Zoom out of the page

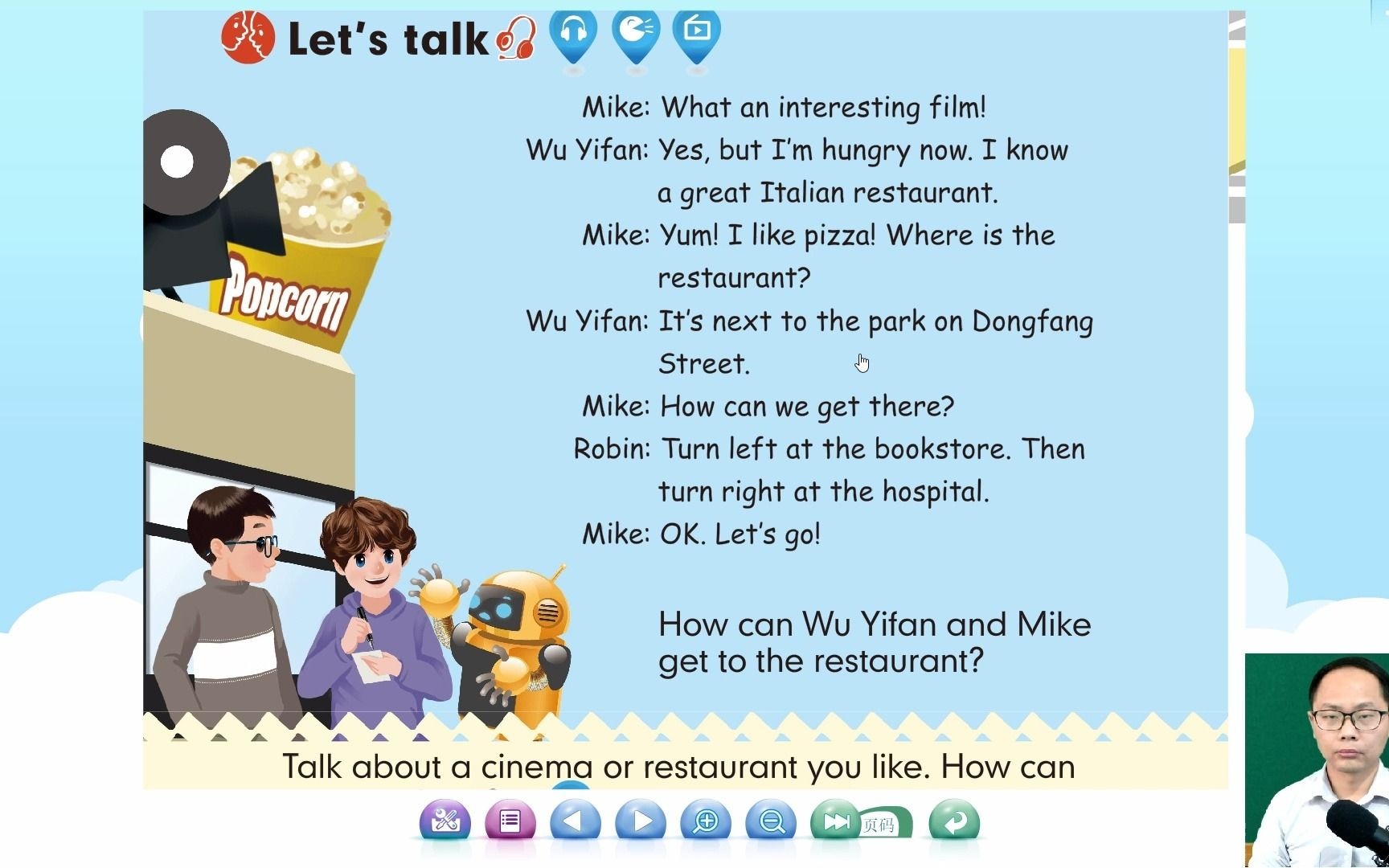click(x=770, y=821)
